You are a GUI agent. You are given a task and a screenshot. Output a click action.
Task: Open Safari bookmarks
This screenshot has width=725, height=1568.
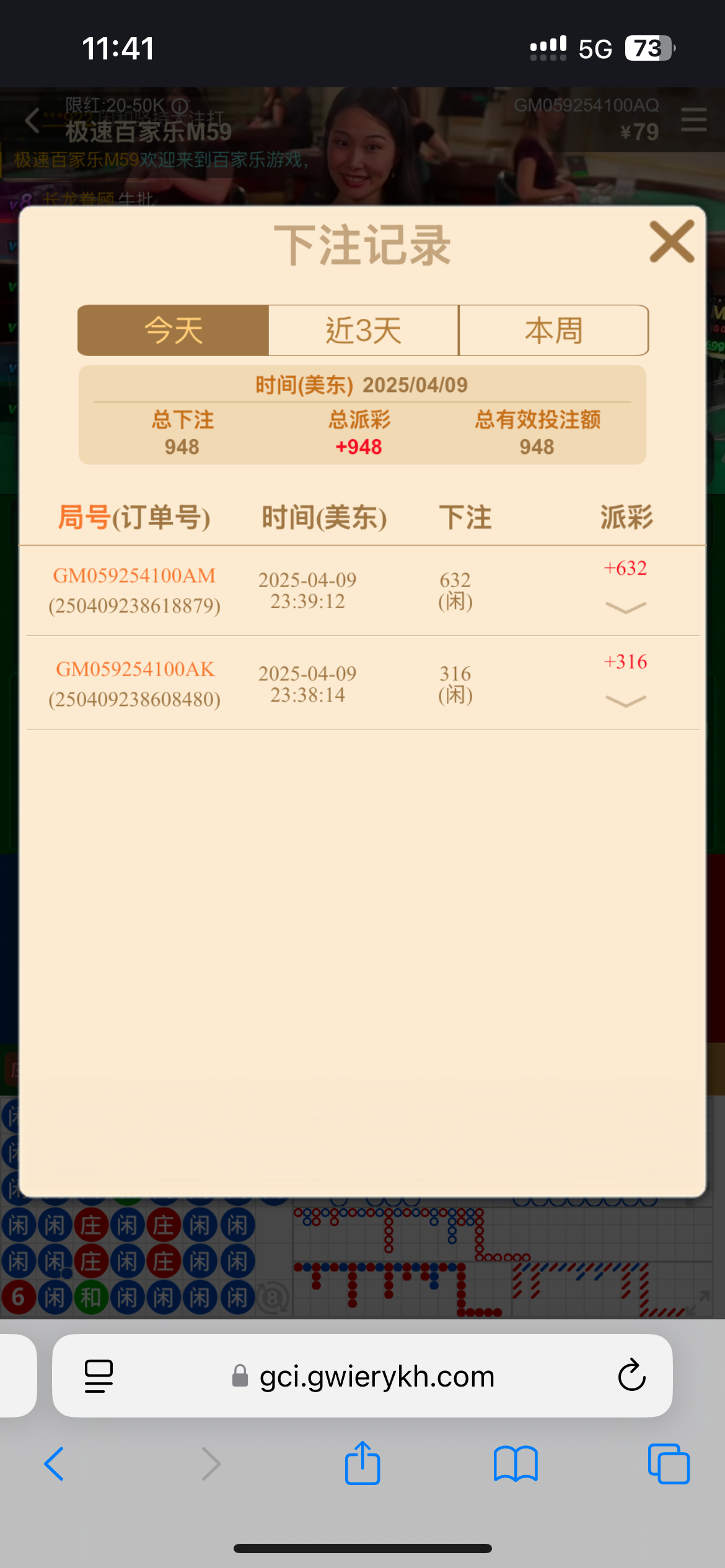pyautogui.click(x=516, y=1464)
